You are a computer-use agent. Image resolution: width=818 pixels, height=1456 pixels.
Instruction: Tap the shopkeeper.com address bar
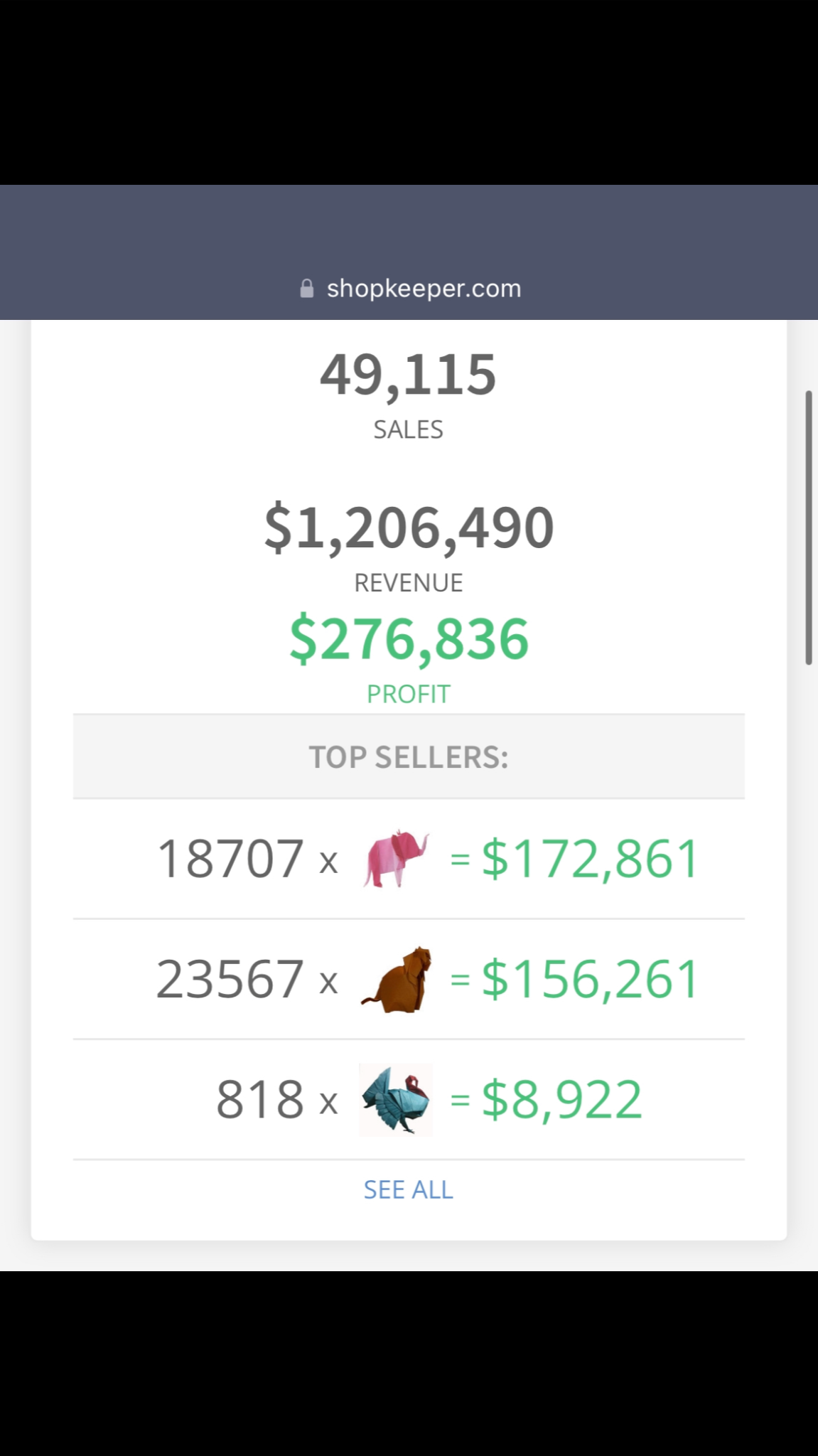tap(409, 289)
